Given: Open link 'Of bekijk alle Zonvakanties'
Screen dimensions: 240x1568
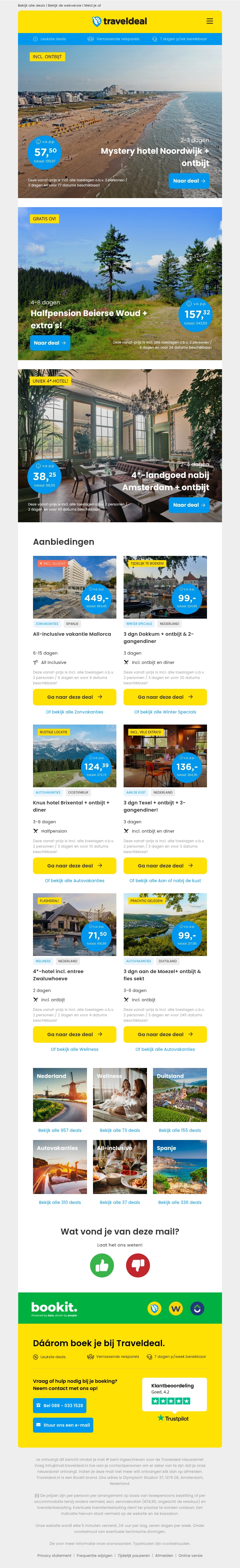Looking at the screenshot, I should [x=74, y=712].
